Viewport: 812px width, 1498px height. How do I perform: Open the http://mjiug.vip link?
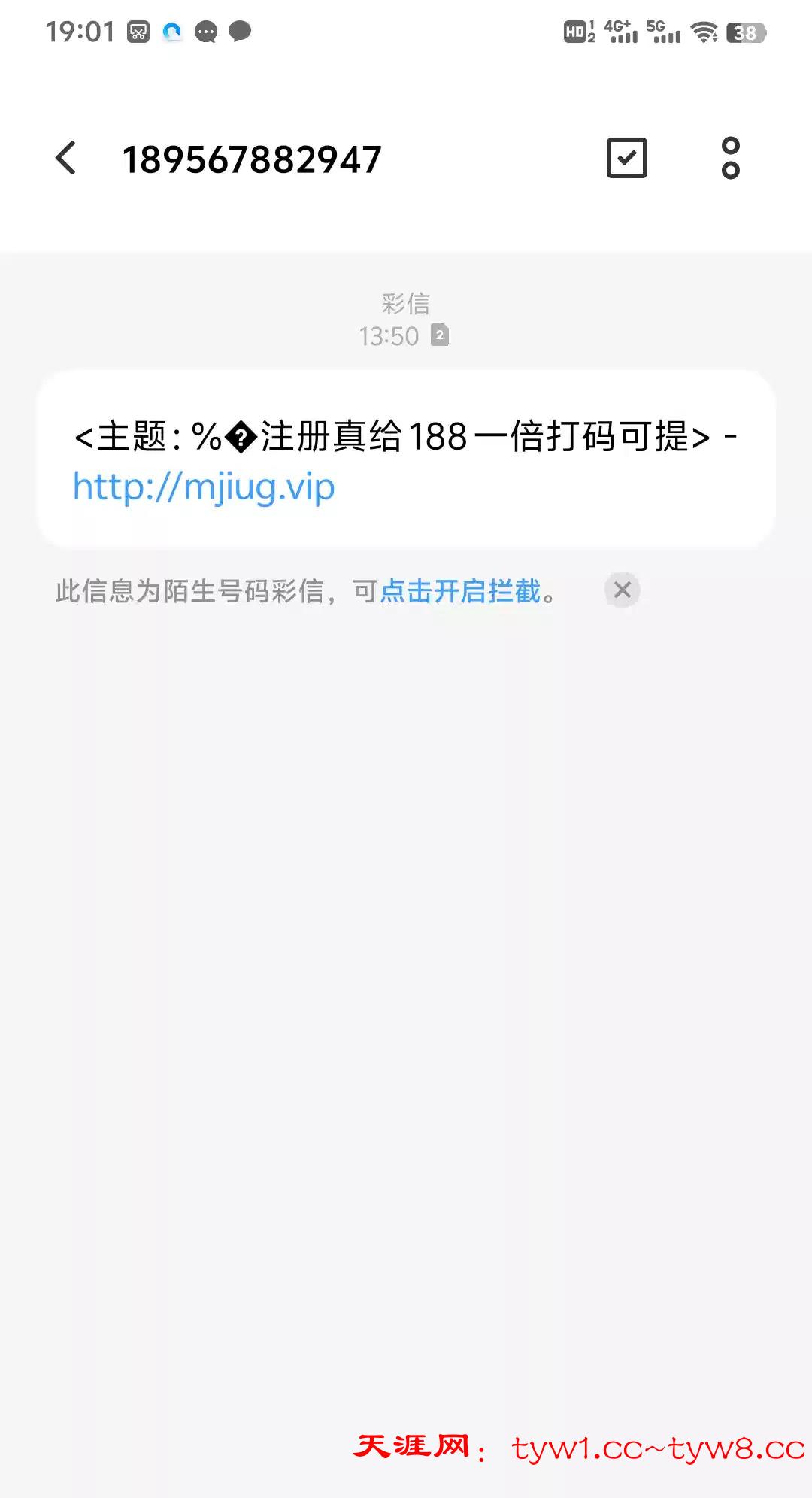[x=204, y=487]
